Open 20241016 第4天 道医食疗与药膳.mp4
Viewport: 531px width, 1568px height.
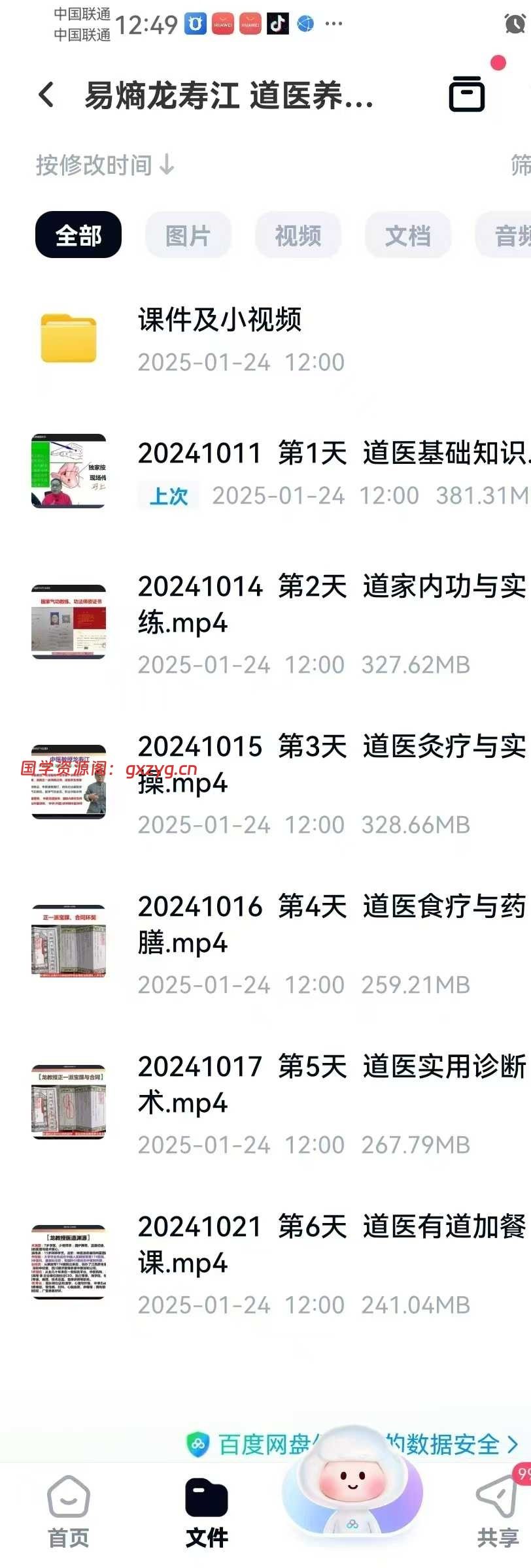(x=330, y=942)
